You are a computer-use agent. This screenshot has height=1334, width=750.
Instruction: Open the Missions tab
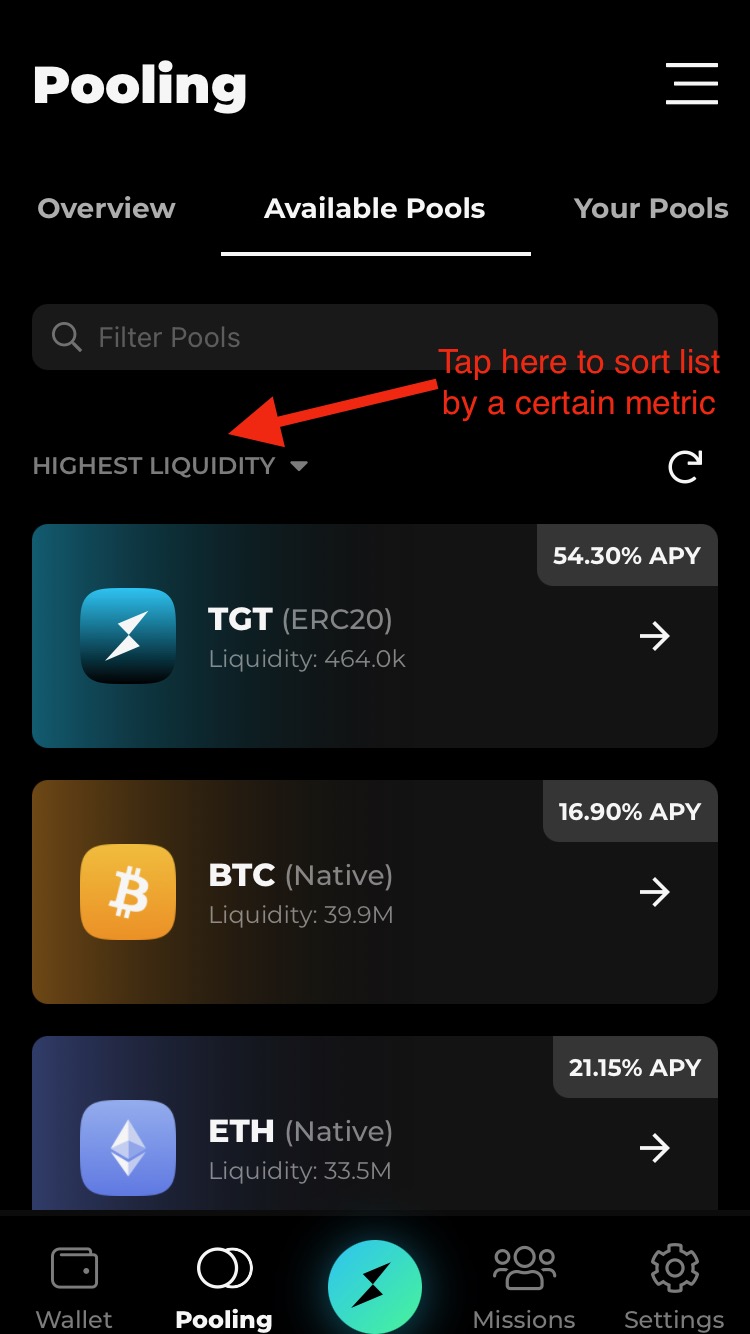(x=524, y=1285)
